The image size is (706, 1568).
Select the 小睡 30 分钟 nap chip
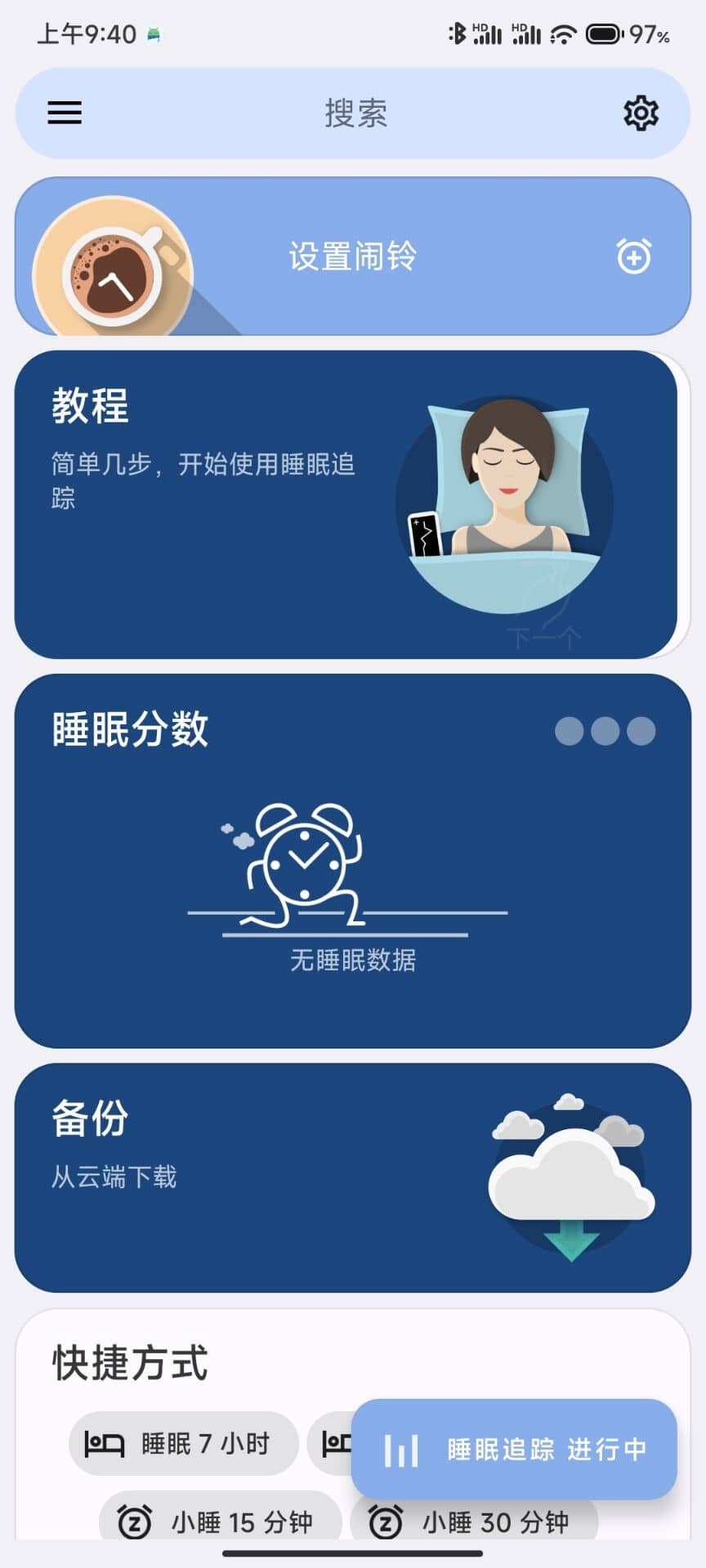tap(474, 1522)
